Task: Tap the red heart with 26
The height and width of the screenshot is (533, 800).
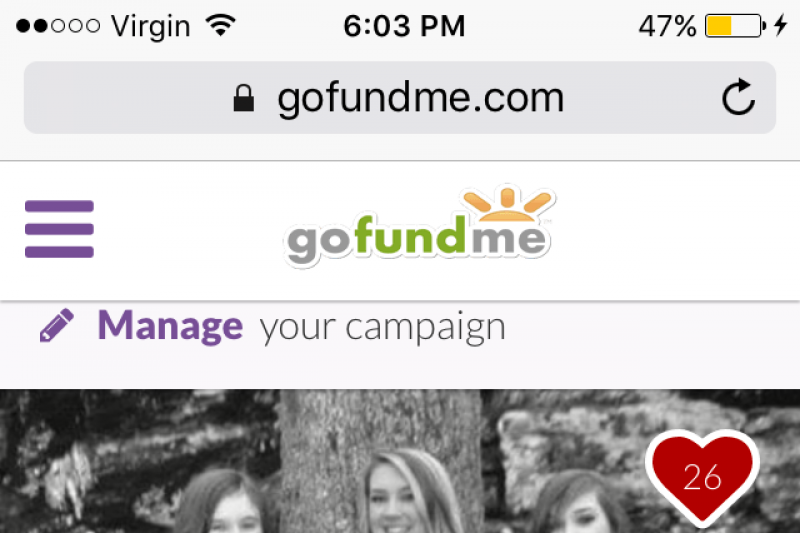Action: [702, 476]
